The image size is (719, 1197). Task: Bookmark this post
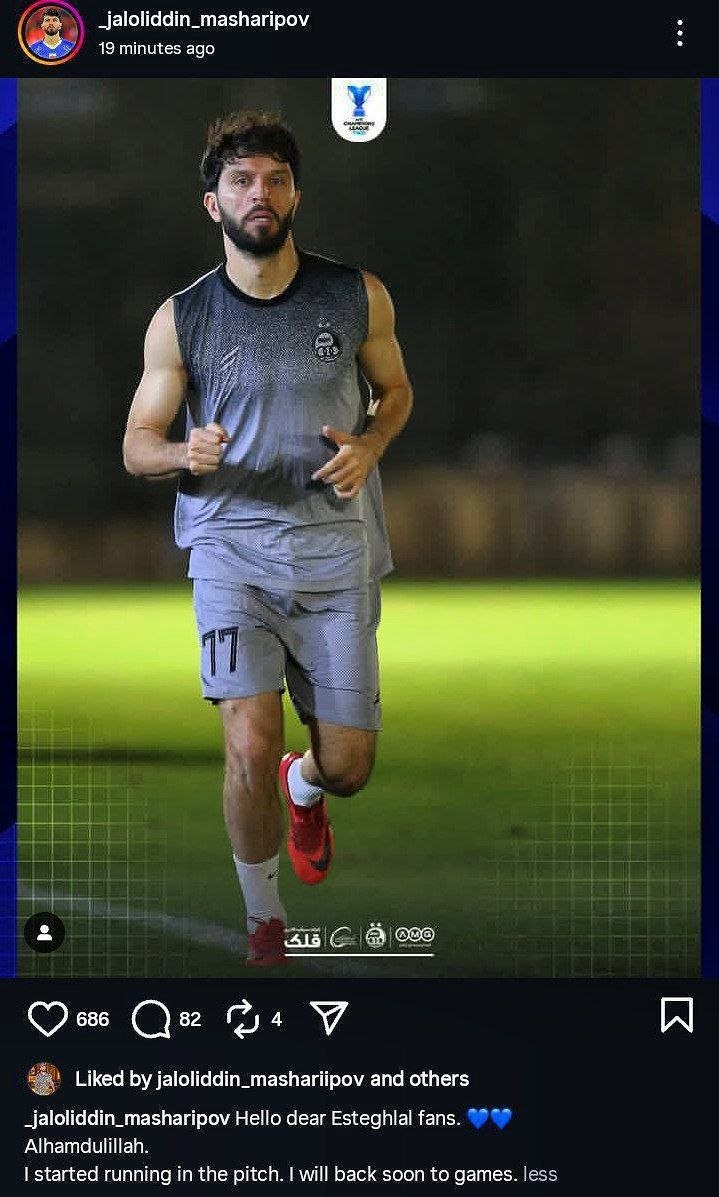[677, 1016]
